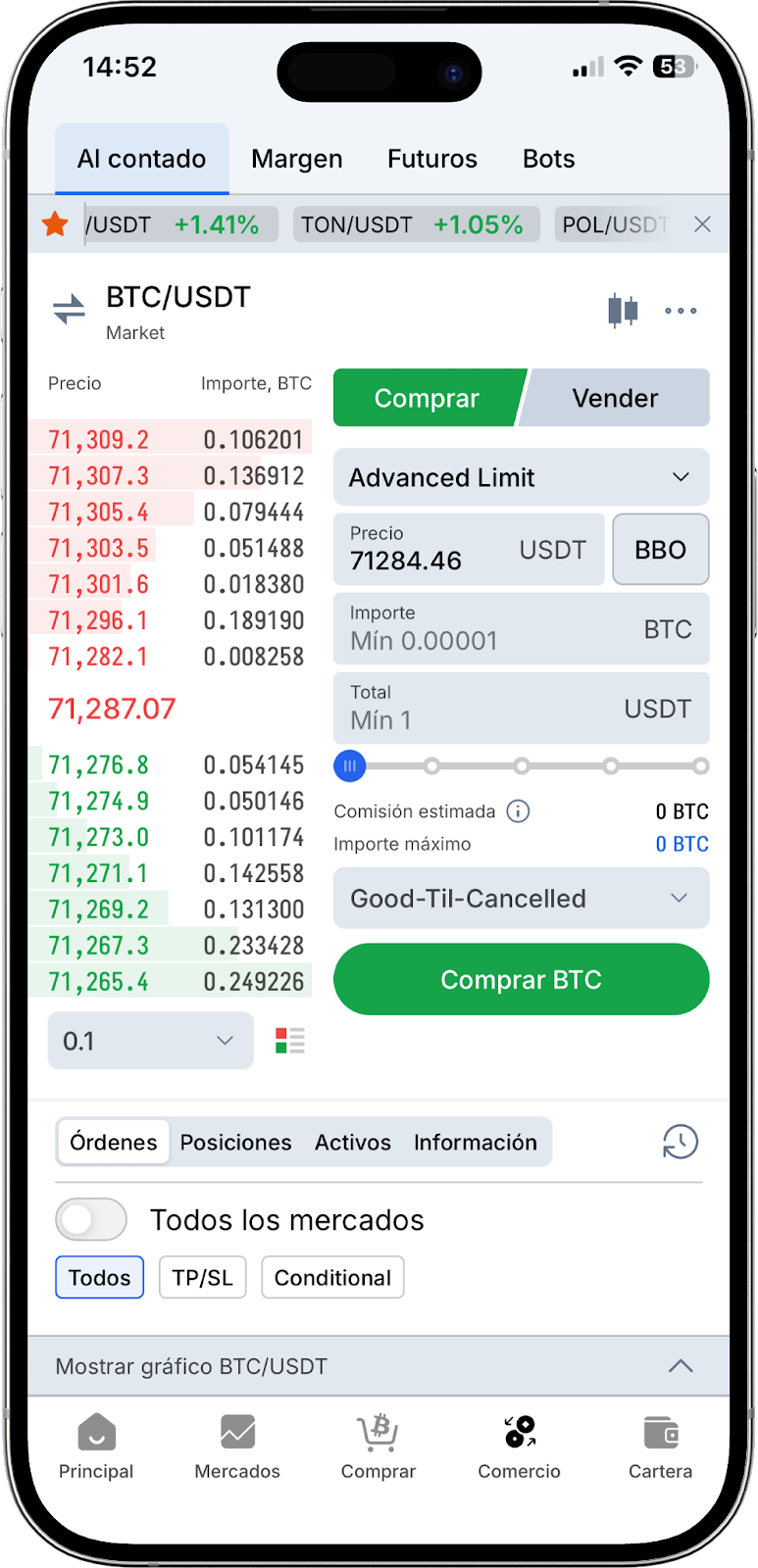Image resolution: width=758 pixels, height=1568 pixels.
Task: Expand the Good-Til-Cancelled dropdown
Action: tap(521, 899)
